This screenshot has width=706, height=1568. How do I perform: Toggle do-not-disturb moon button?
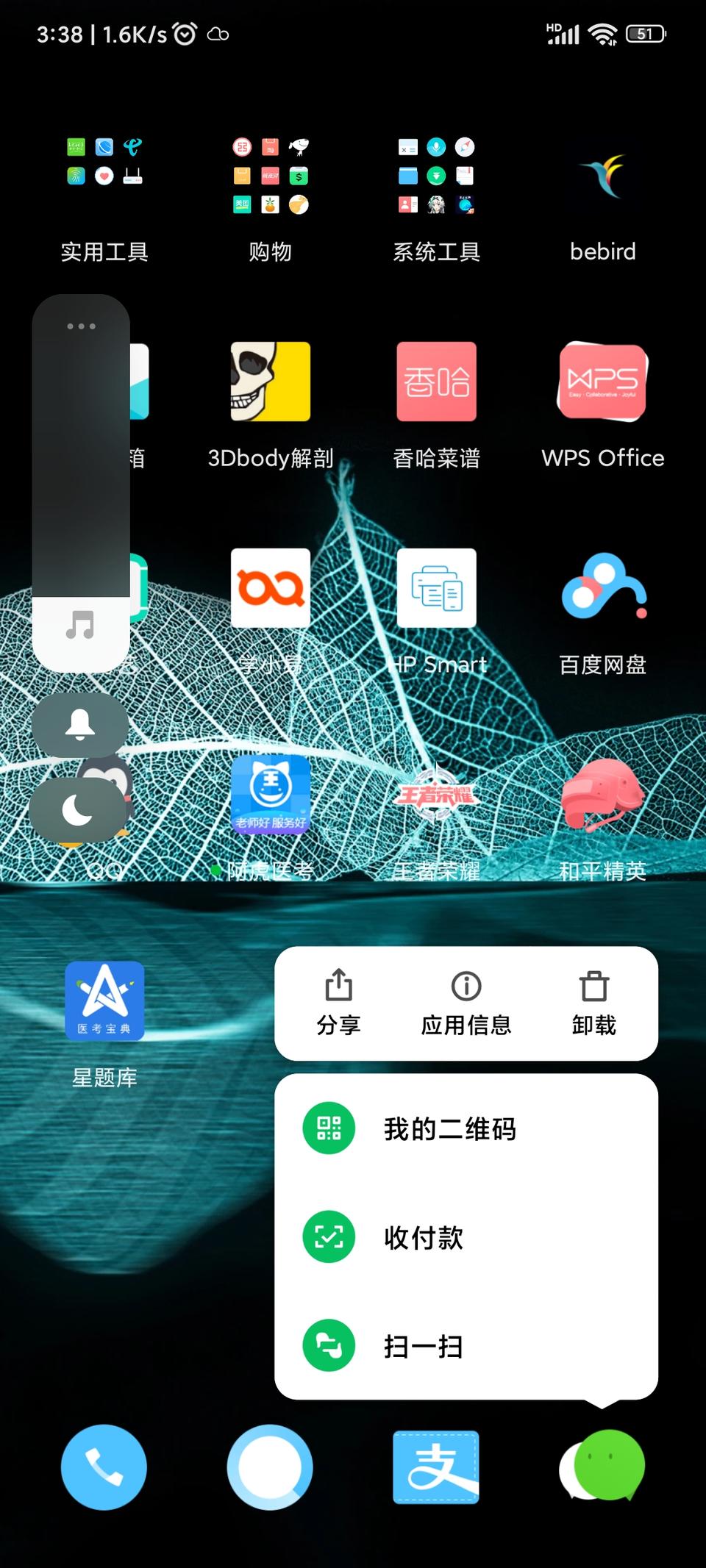pos(79,811)
